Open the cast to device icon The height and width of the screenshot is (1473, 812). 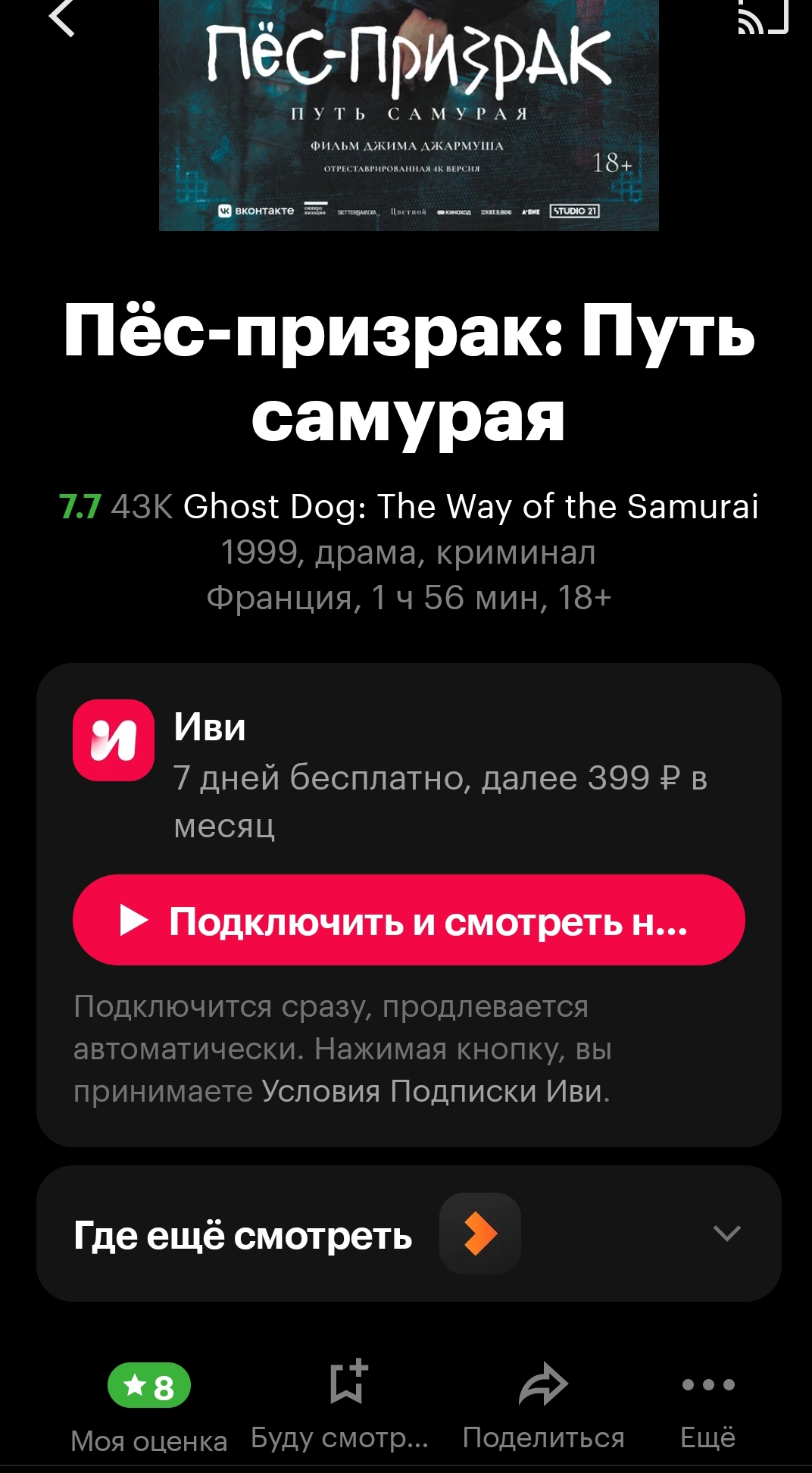point(762,18)
